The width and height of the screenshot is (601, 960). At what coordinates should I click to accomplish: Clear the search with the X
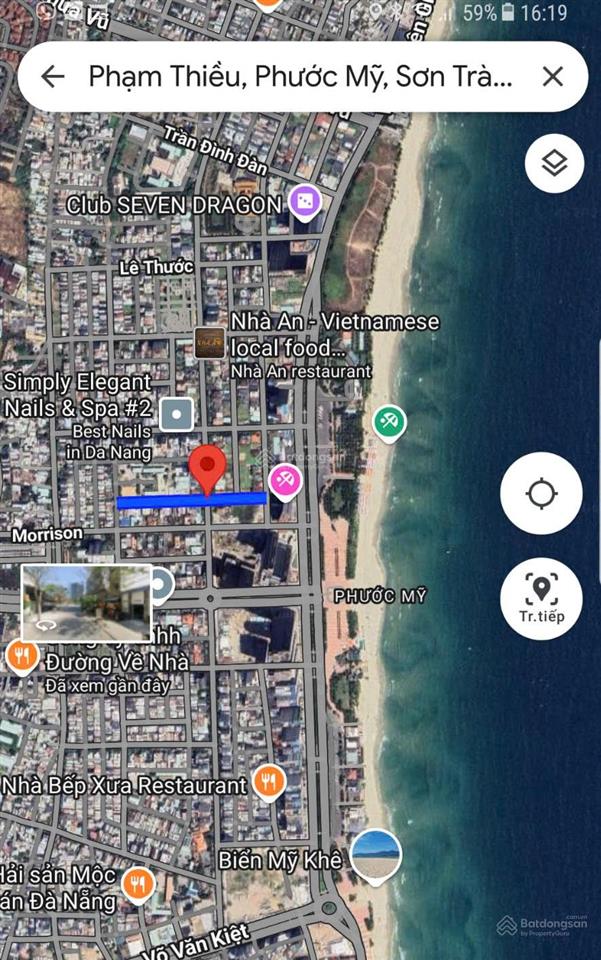[x=552, y=76]
